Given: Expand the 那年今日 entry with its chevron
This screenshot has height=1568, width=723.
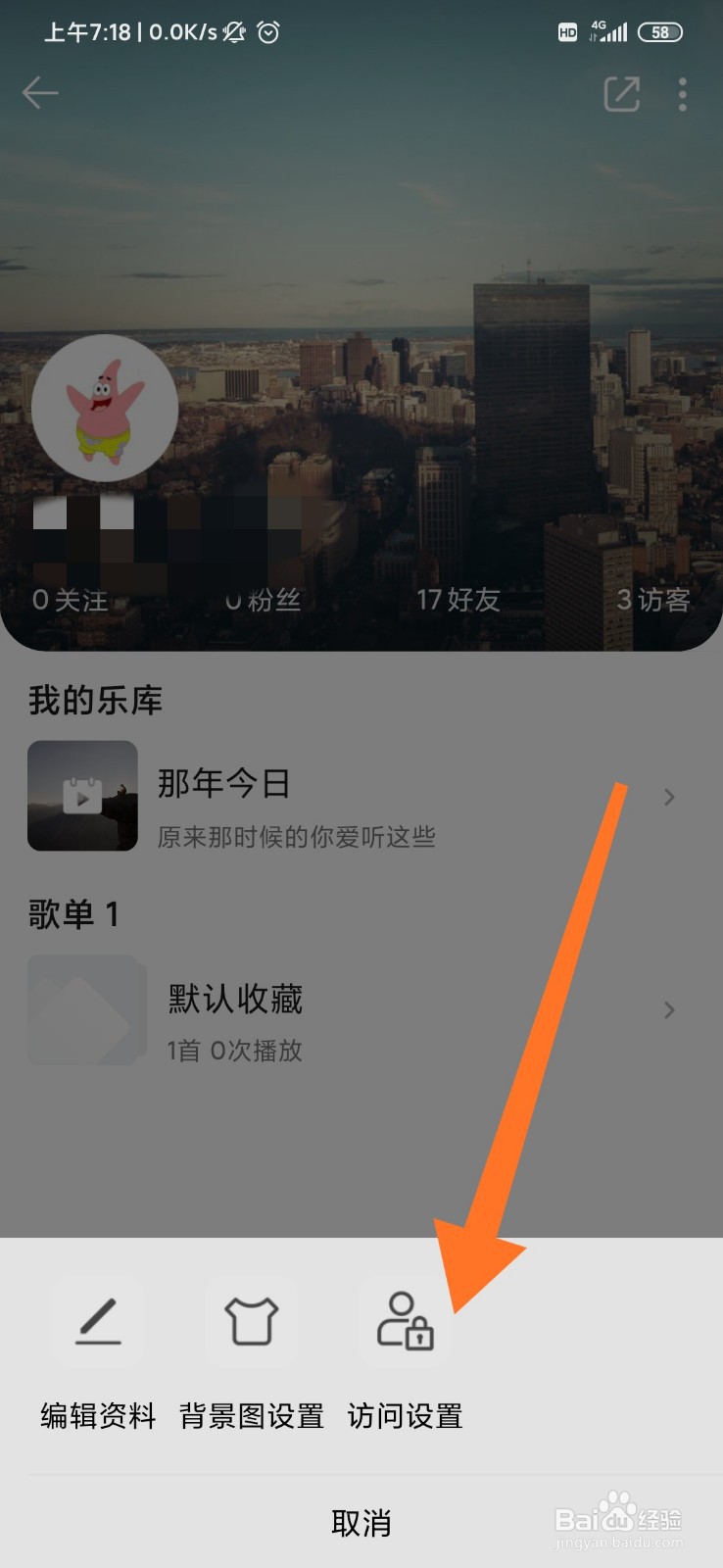Looking at the screenshot, I should (x=669, y=796).
